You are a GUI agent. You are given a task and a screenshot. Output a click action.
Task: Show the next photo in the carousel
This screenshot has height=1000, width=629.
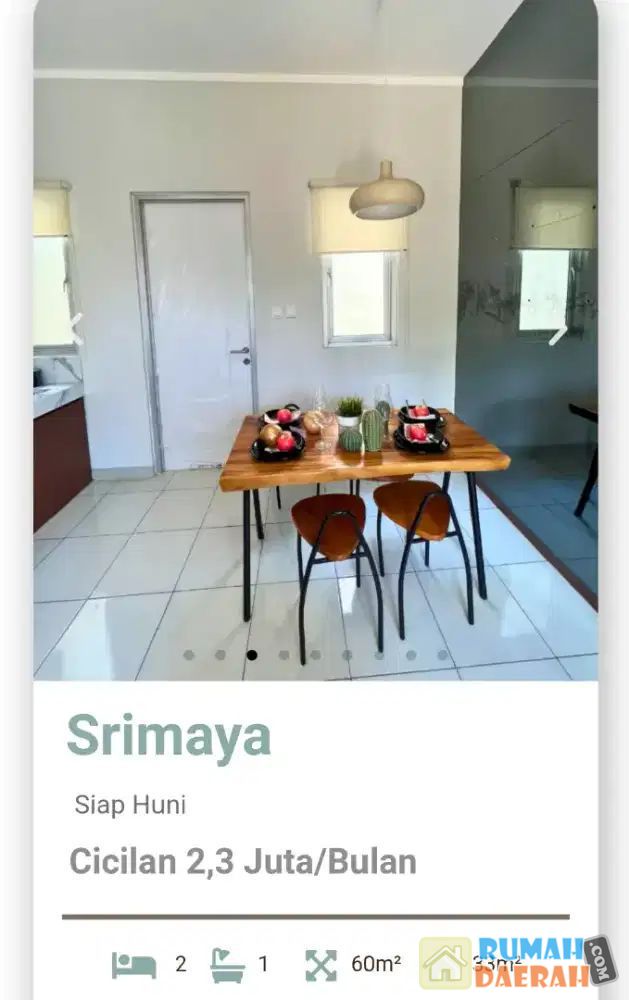point(557,333)
